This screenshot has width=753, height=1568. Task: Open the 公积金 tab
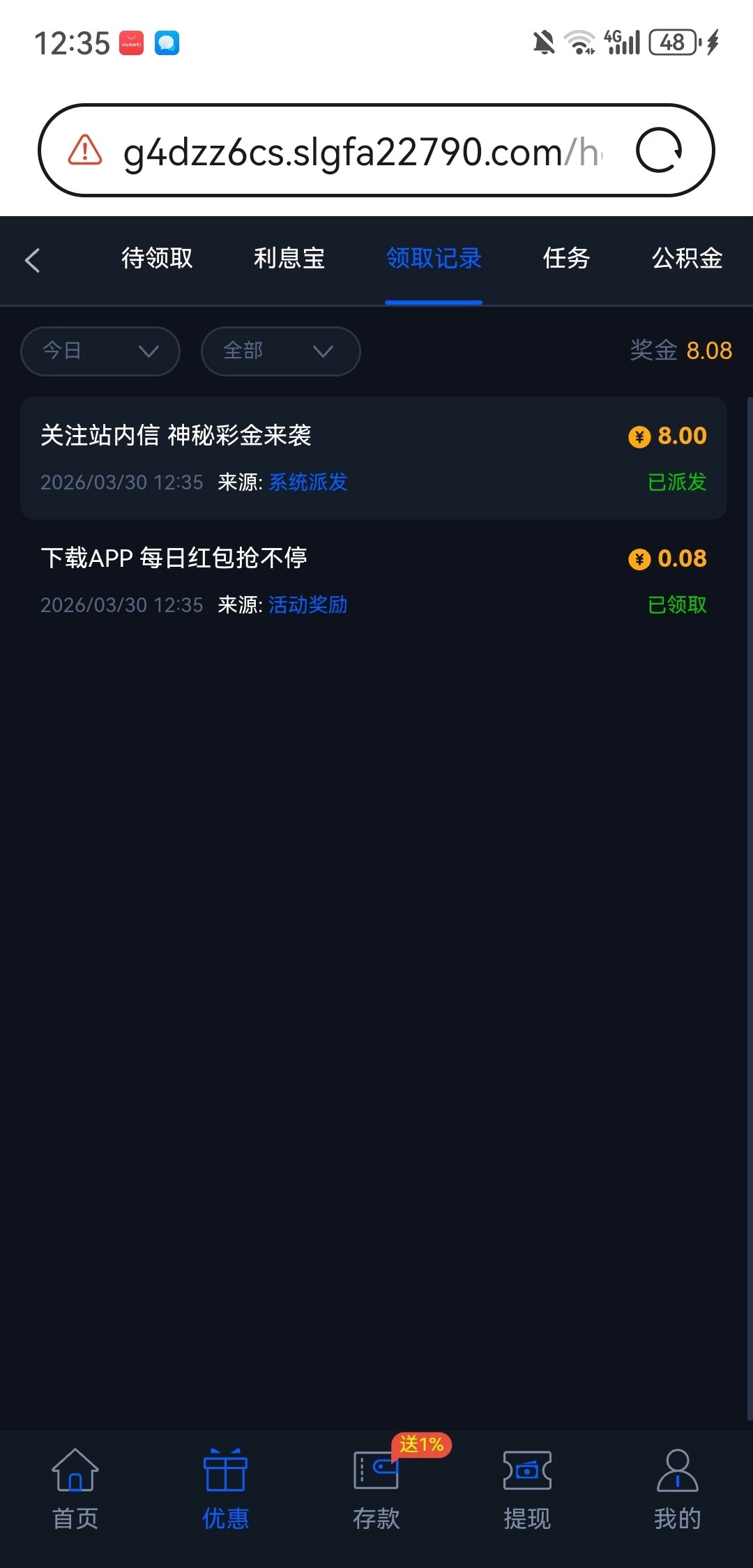[x=687, y=259]
